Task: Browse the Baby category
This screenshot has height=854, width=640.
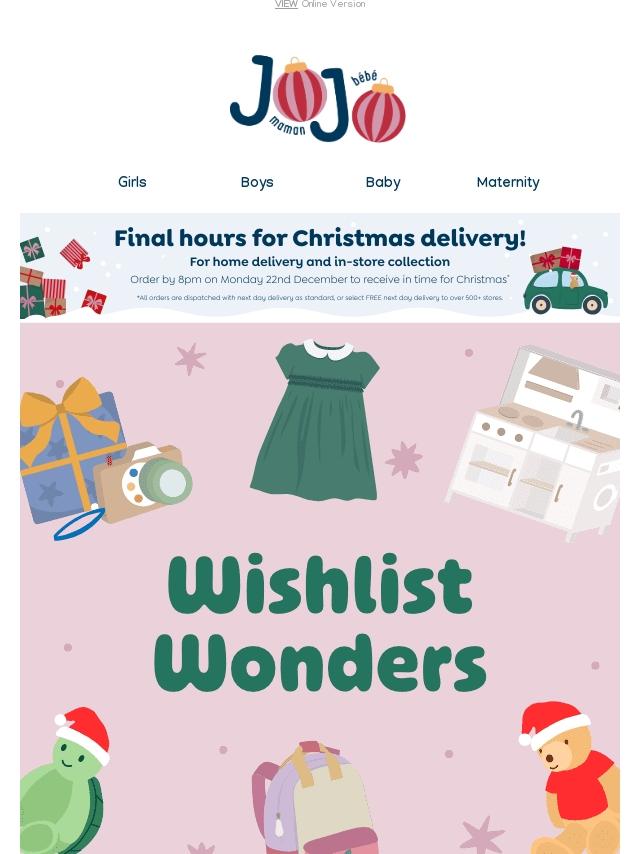Action: (x=383, y=182)
